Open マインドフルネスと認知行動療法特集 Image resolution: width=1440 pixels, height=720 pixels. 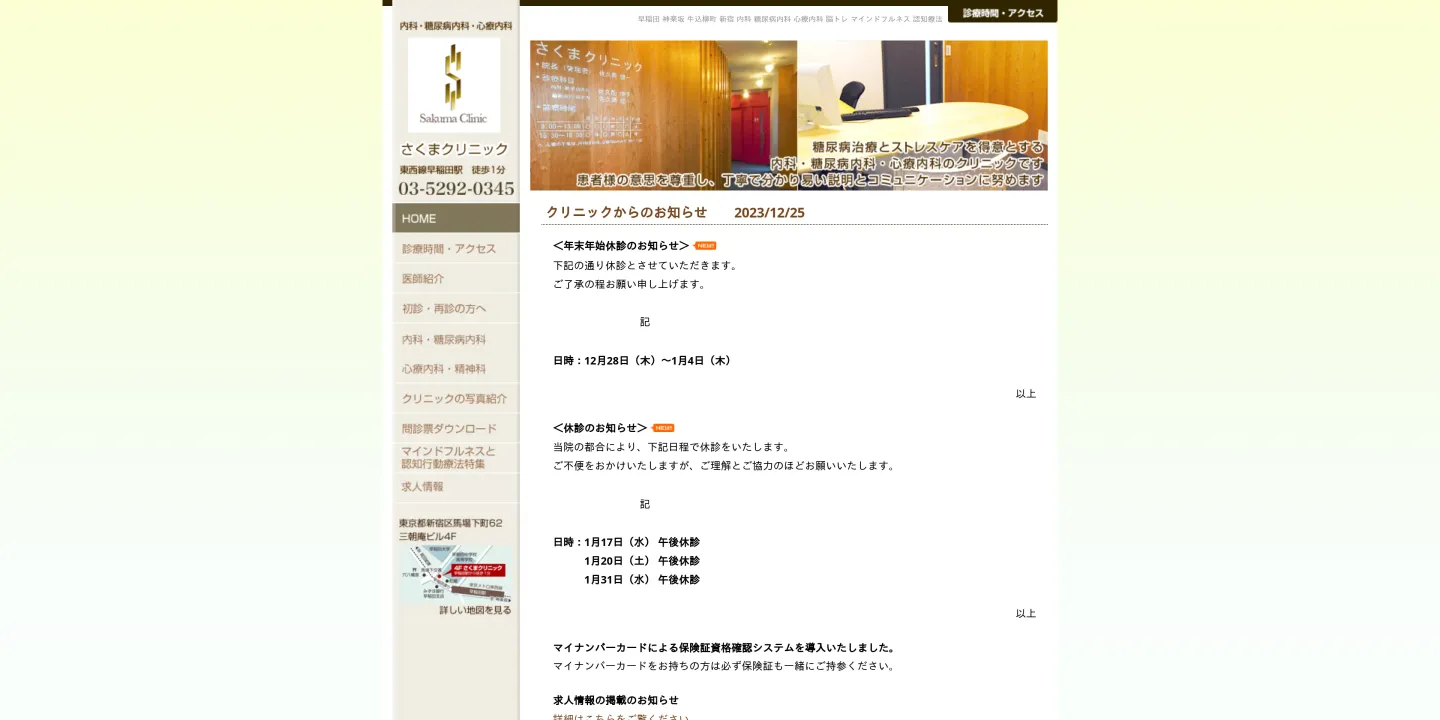[x=455, y=457]
